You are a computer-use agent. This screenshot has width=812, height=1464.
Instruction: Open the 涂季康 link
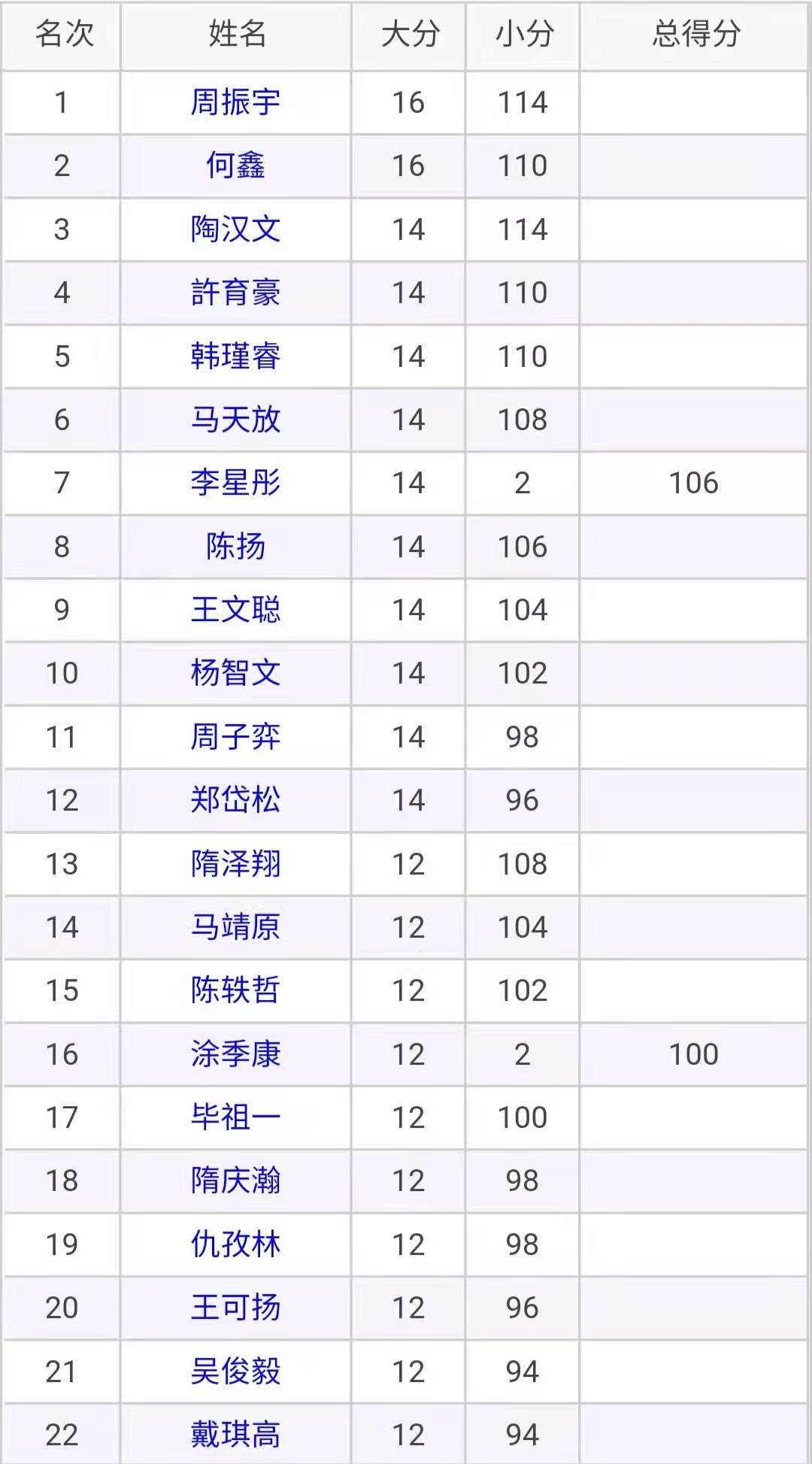pyautogui.click(x=235, y=1054)
